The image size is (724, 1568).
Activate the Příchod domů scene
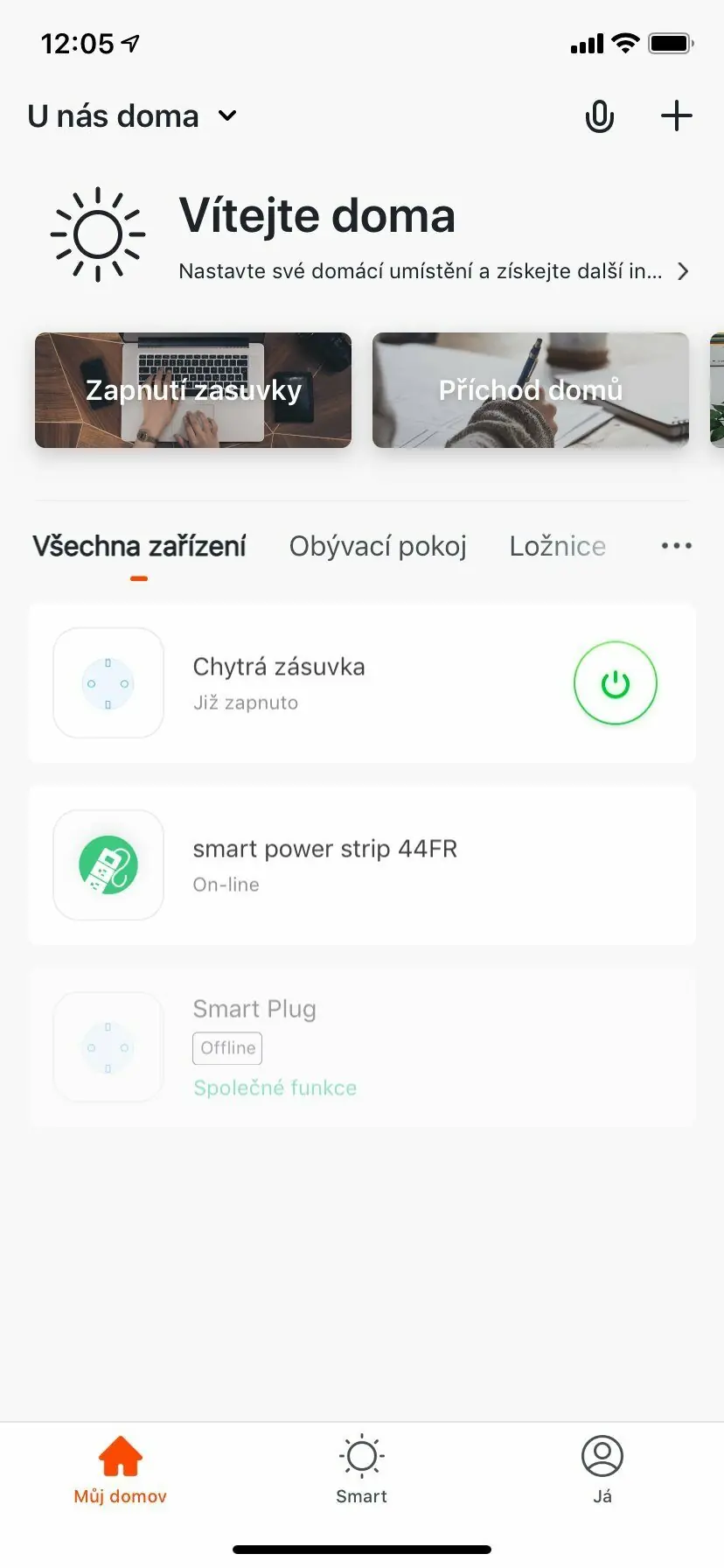tap(530, 390)
